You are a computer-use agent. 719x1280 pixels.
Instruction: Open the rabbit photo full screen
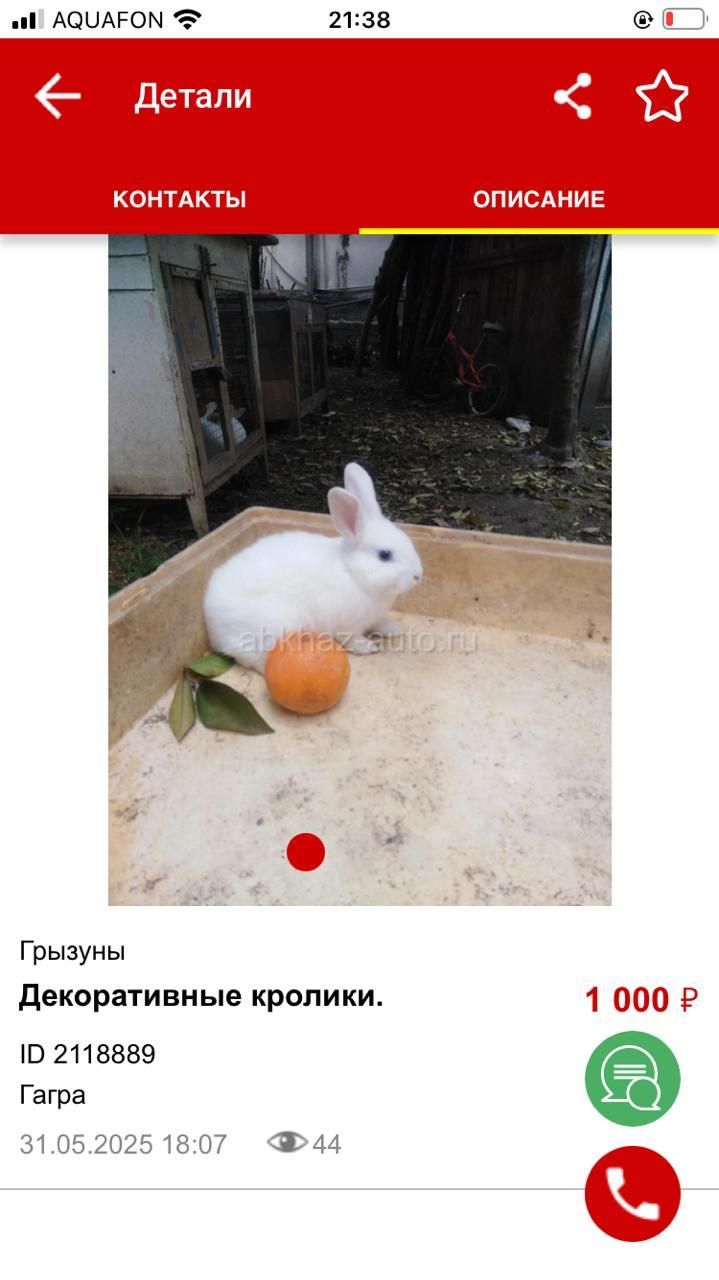pyautogui.click(x=360, y=570)
